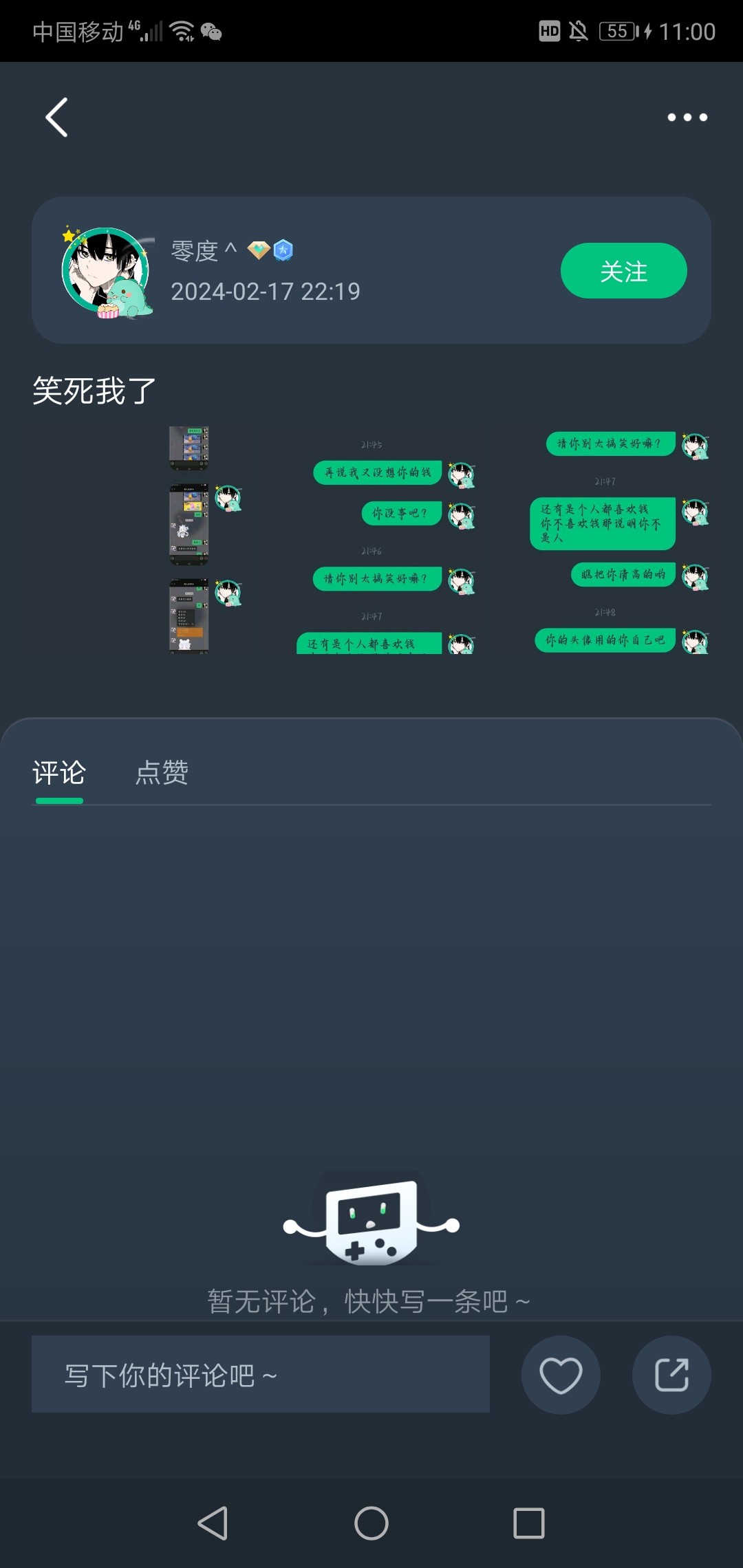Viewport: 743px width, 1568px height.
Task: Tap the 写下你的评论吧 comment field
Action: point(260,1375)
